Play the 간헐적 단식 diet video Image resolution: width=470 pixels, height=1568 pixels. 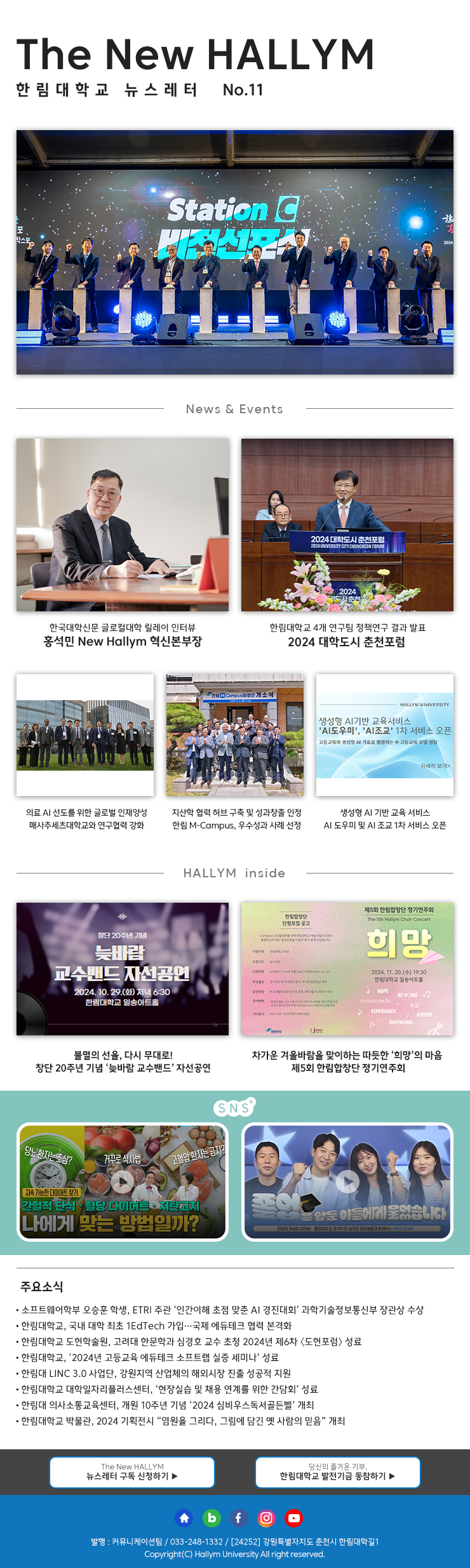pos(123,1181)
